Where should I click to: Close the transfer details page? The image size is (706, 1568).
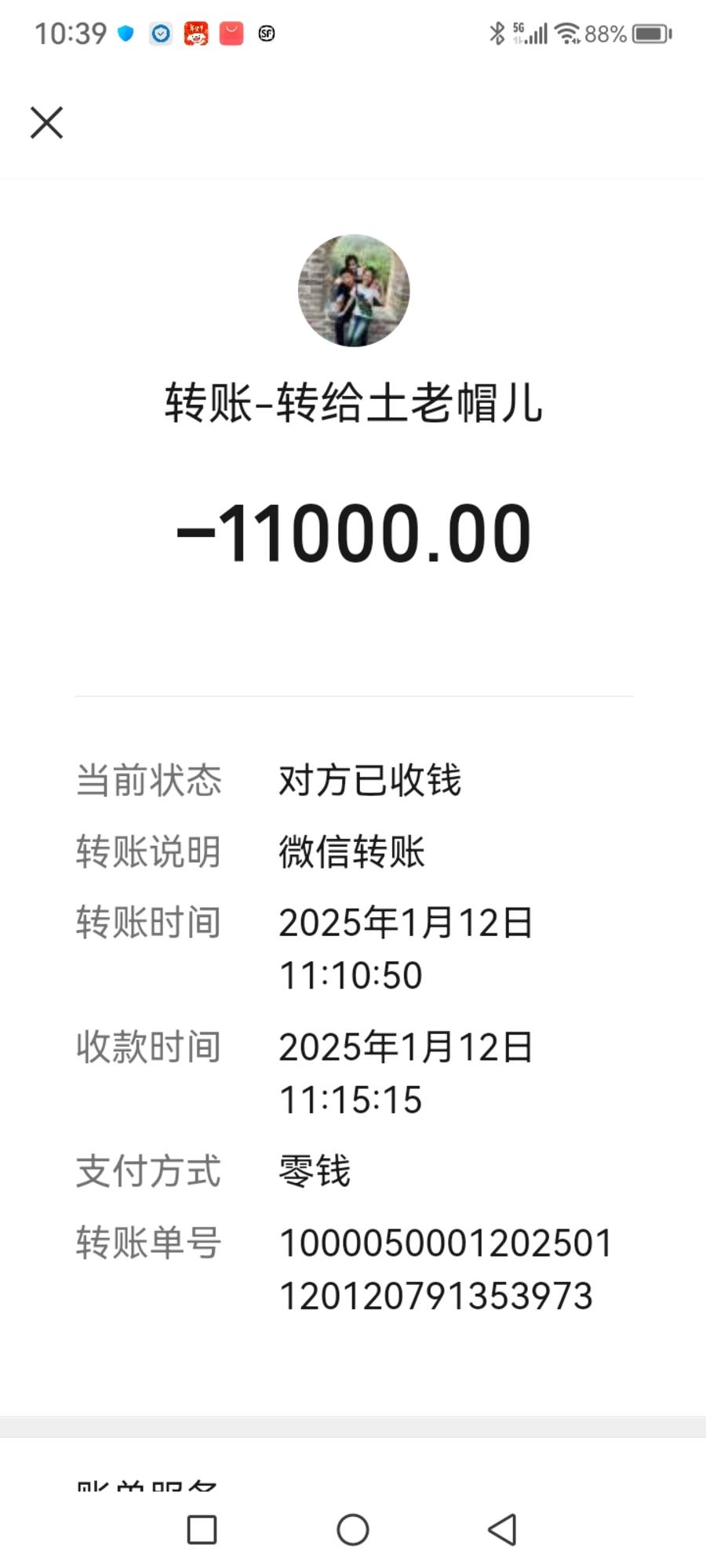click(x=46, y=122)
